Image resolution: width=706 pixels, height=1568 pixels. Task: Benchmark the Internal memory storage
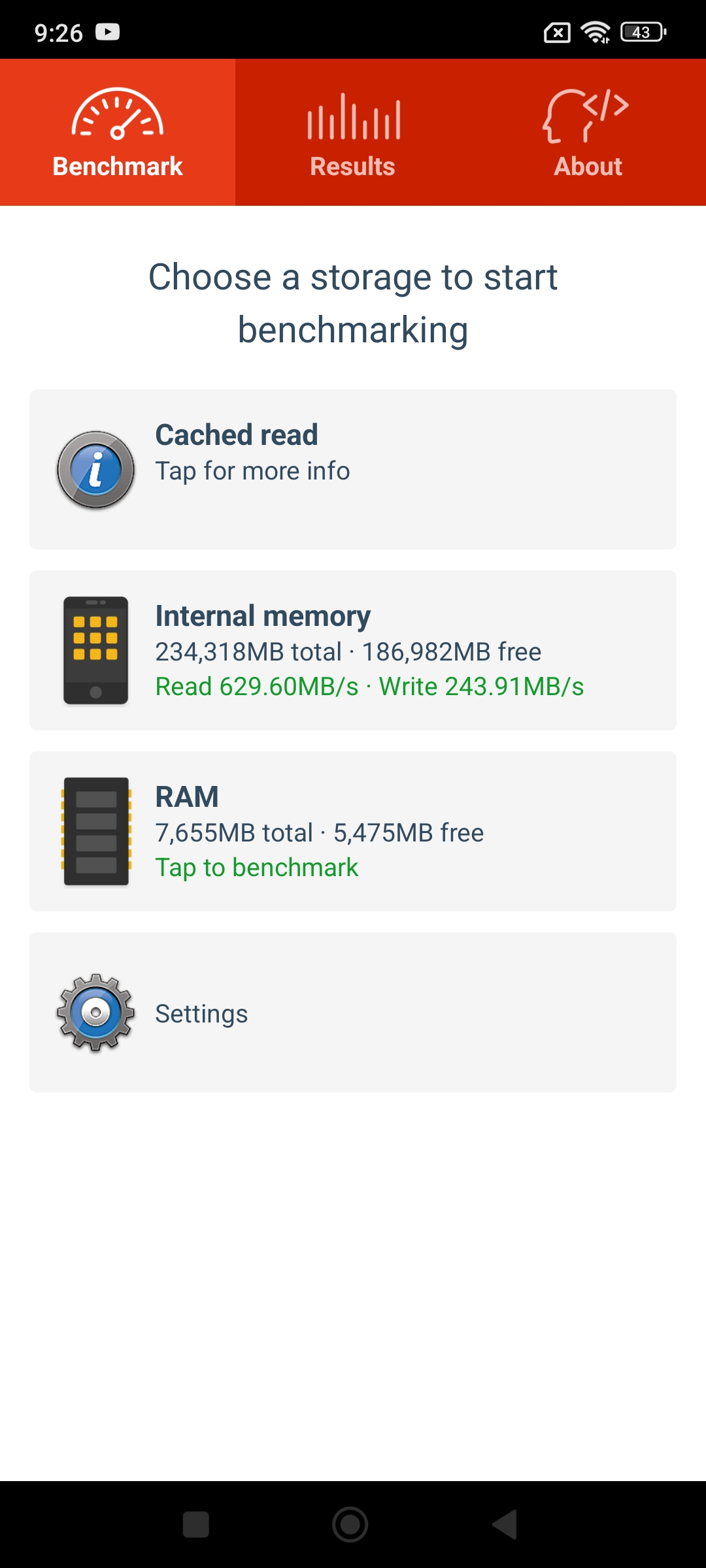(353, 651)
